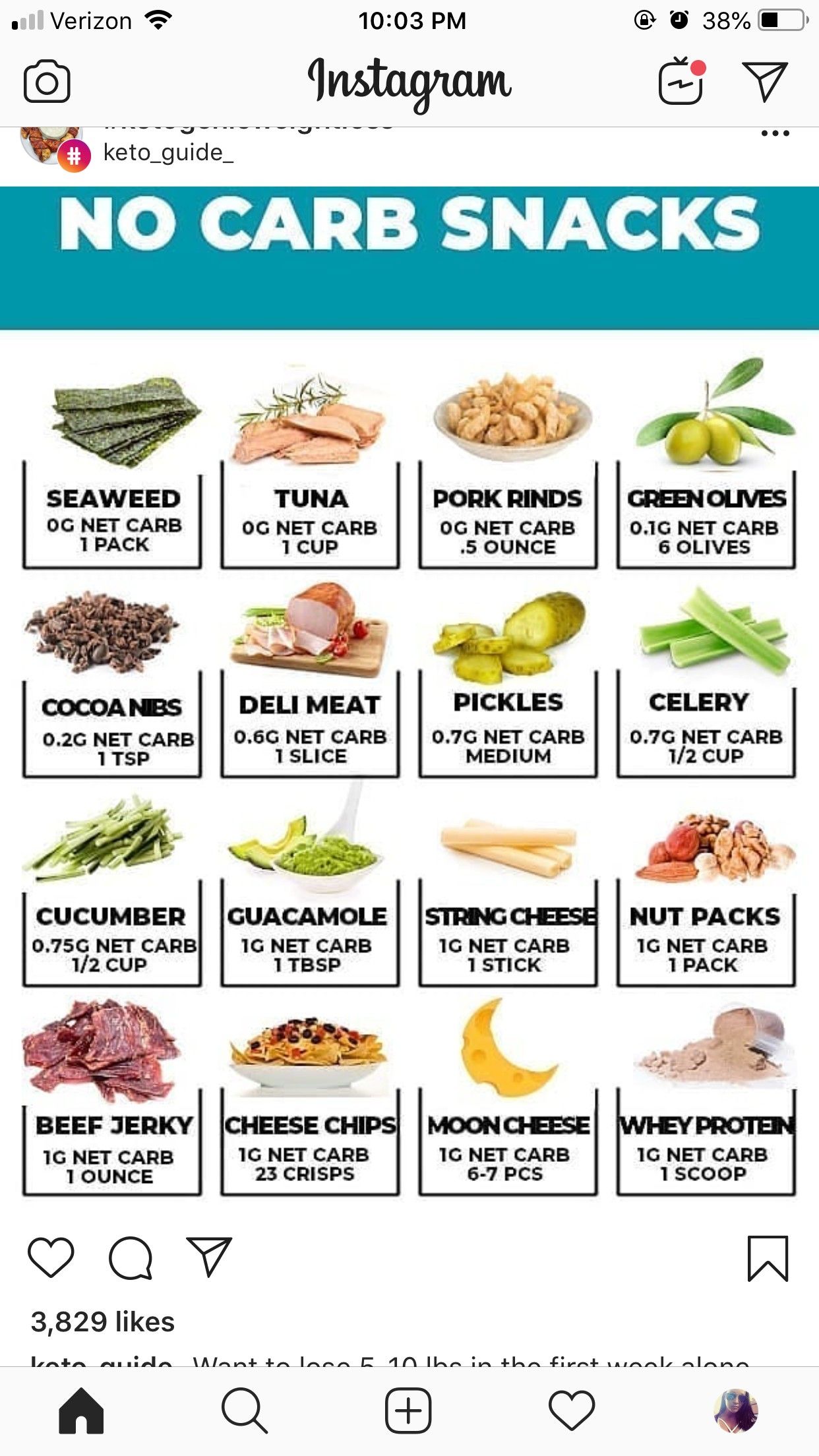Create a new post
The width and height of the screenshot is (819, 1456).
(x=408, y=1411)
